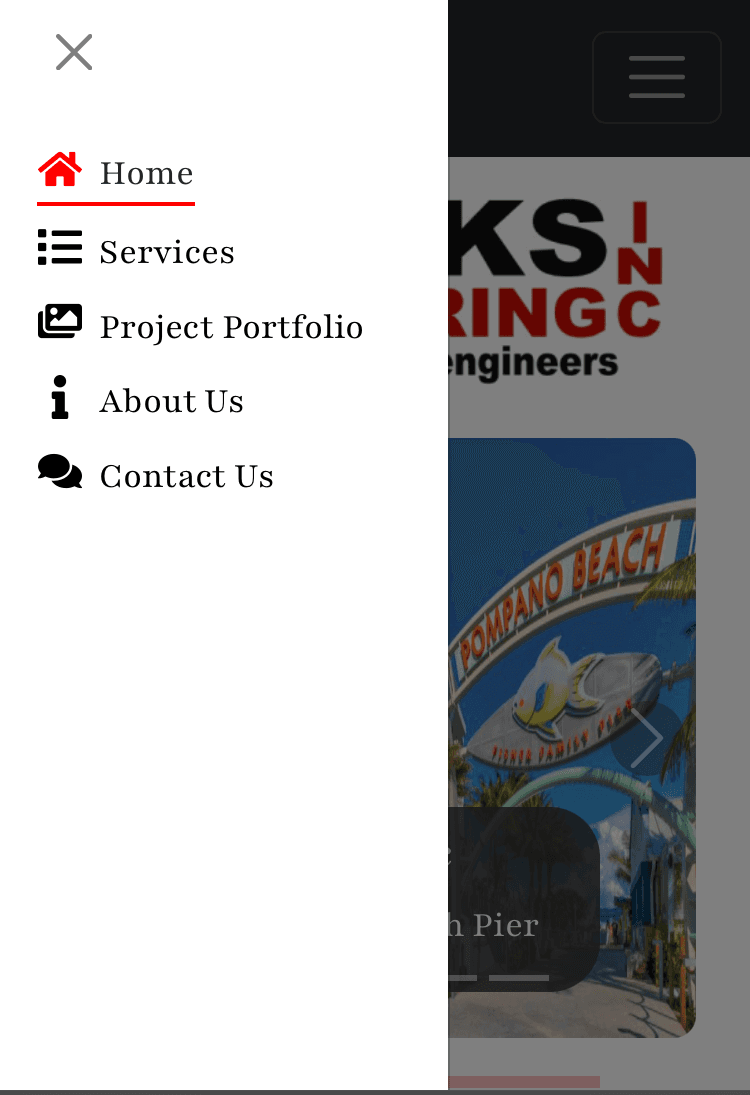Advance the carousel with the right chevron
The image size is (750, 1095).
click(646, 738)
